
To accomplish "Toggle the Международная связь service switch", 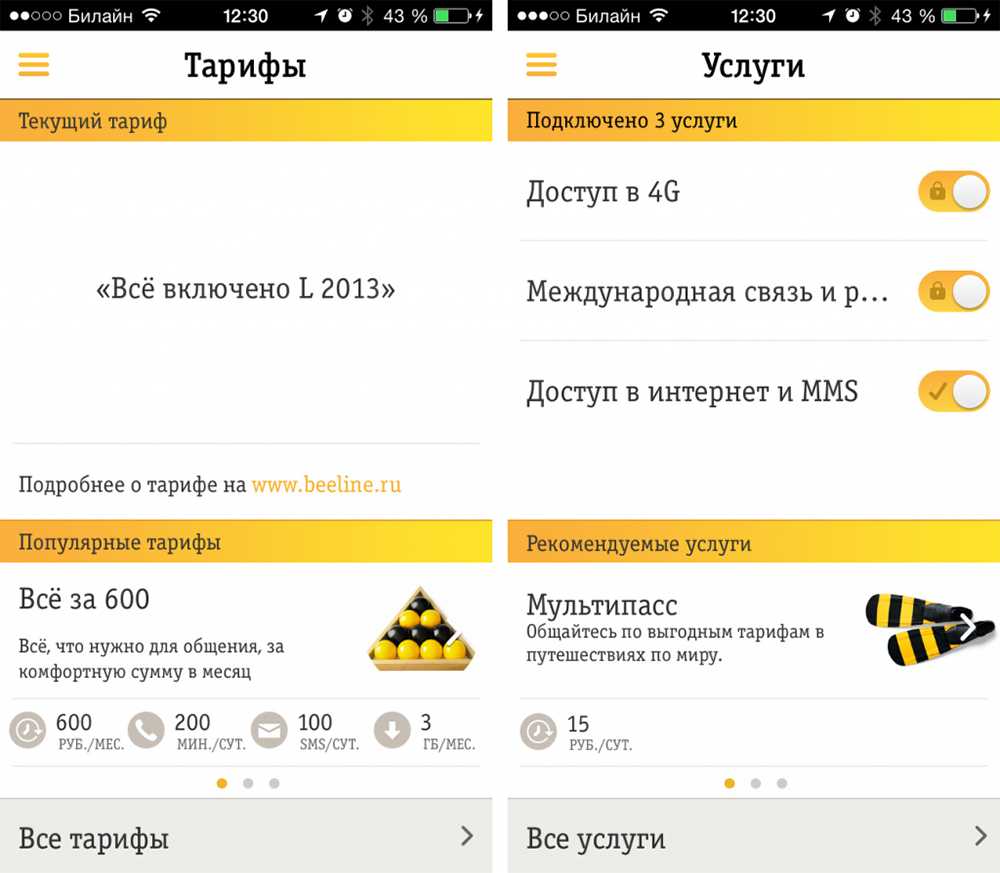I will [952, 291].
